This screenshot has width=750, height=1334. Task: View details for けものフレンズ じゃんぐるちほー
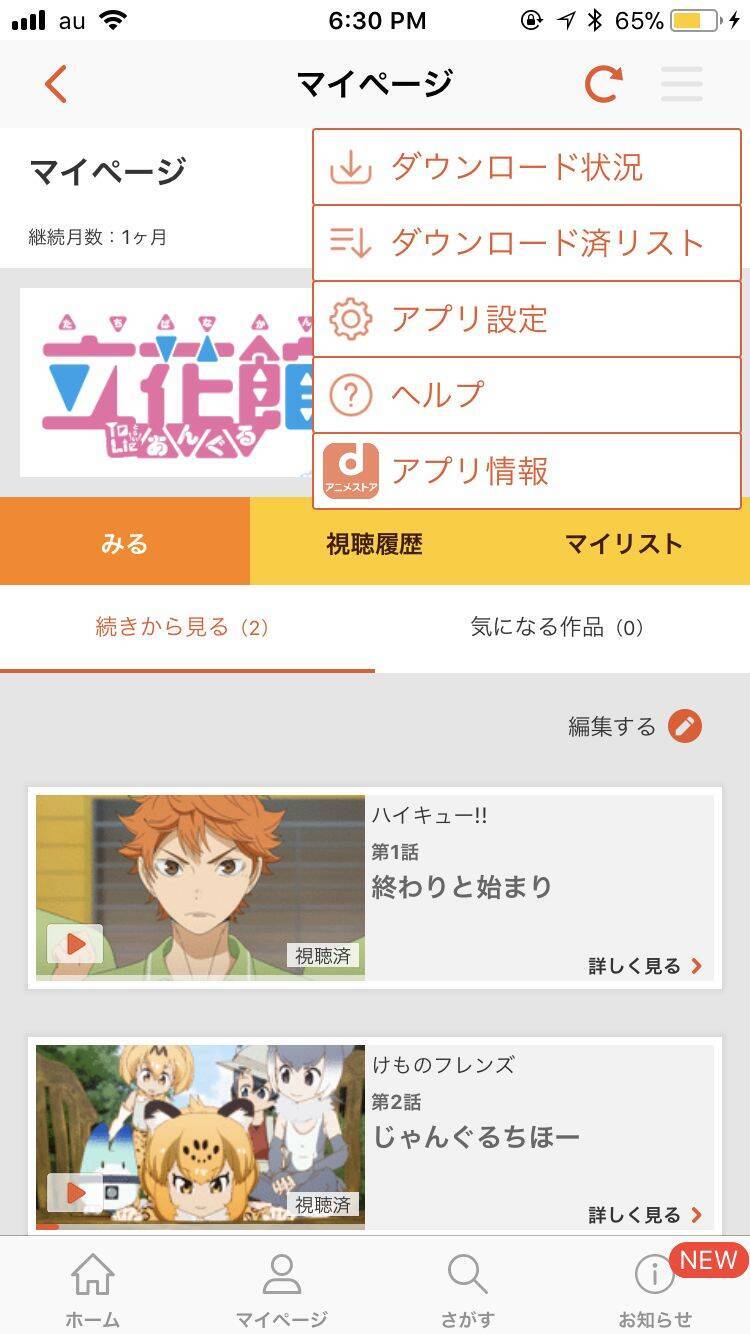[645, 1215]
